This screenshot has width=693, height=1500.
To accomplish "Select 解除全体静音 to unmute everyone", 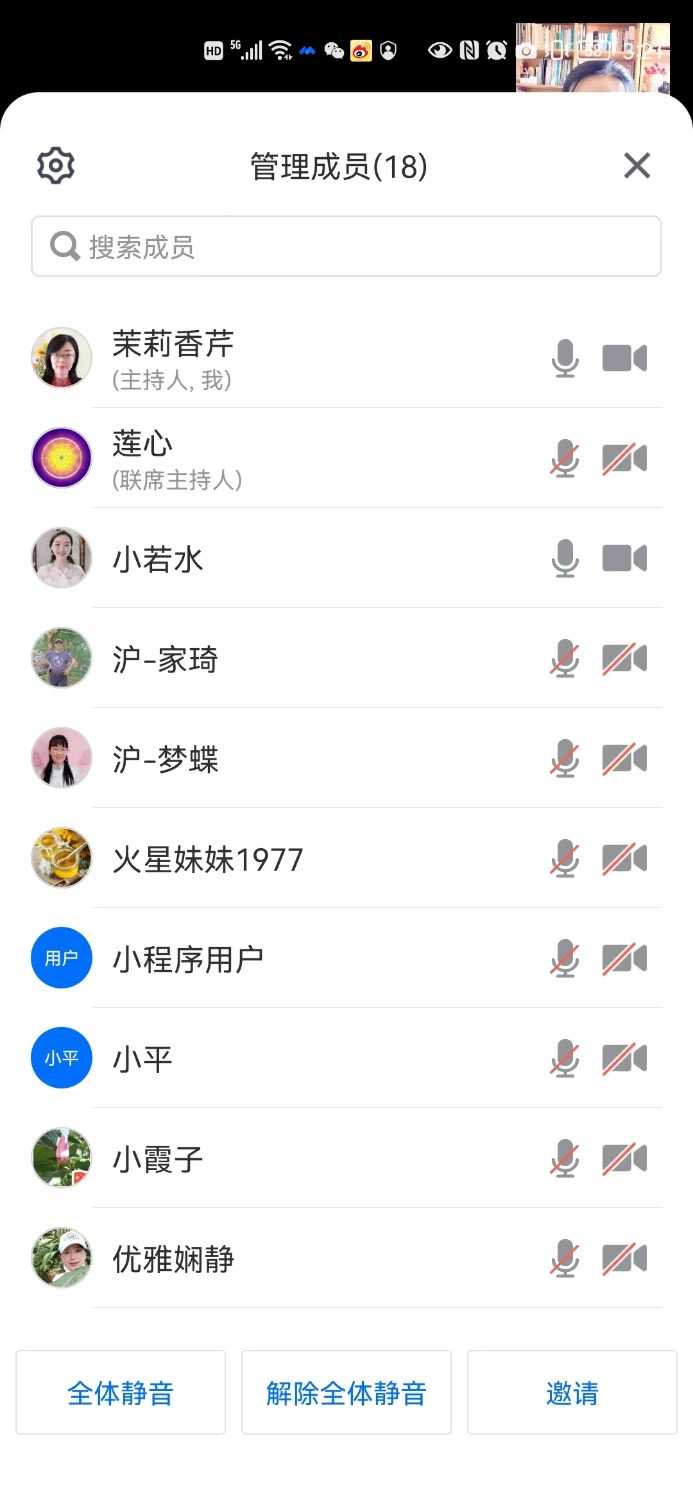I will pos(346,1393).
